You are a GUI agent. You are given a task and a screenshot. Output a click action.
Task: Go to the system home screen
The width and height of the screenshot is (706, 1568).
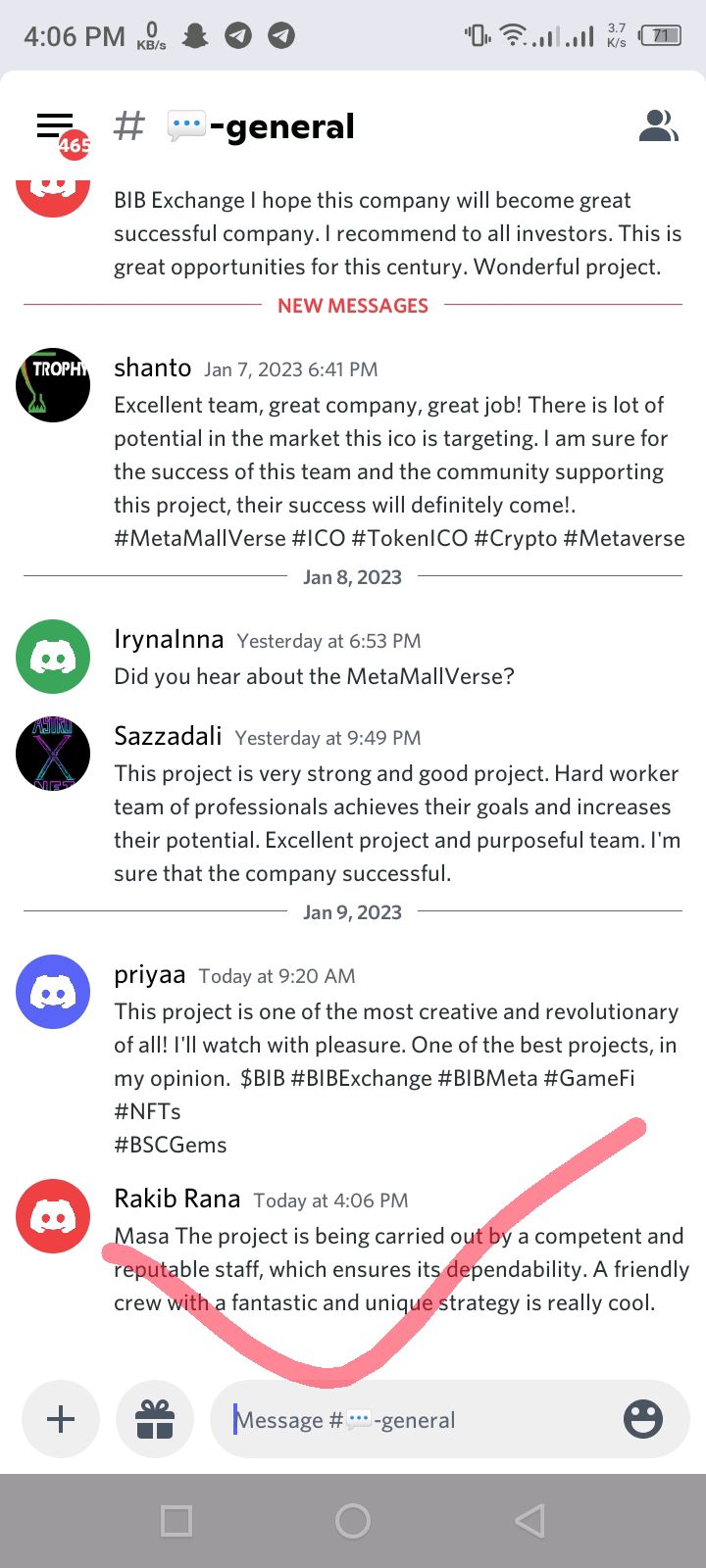353,1521
